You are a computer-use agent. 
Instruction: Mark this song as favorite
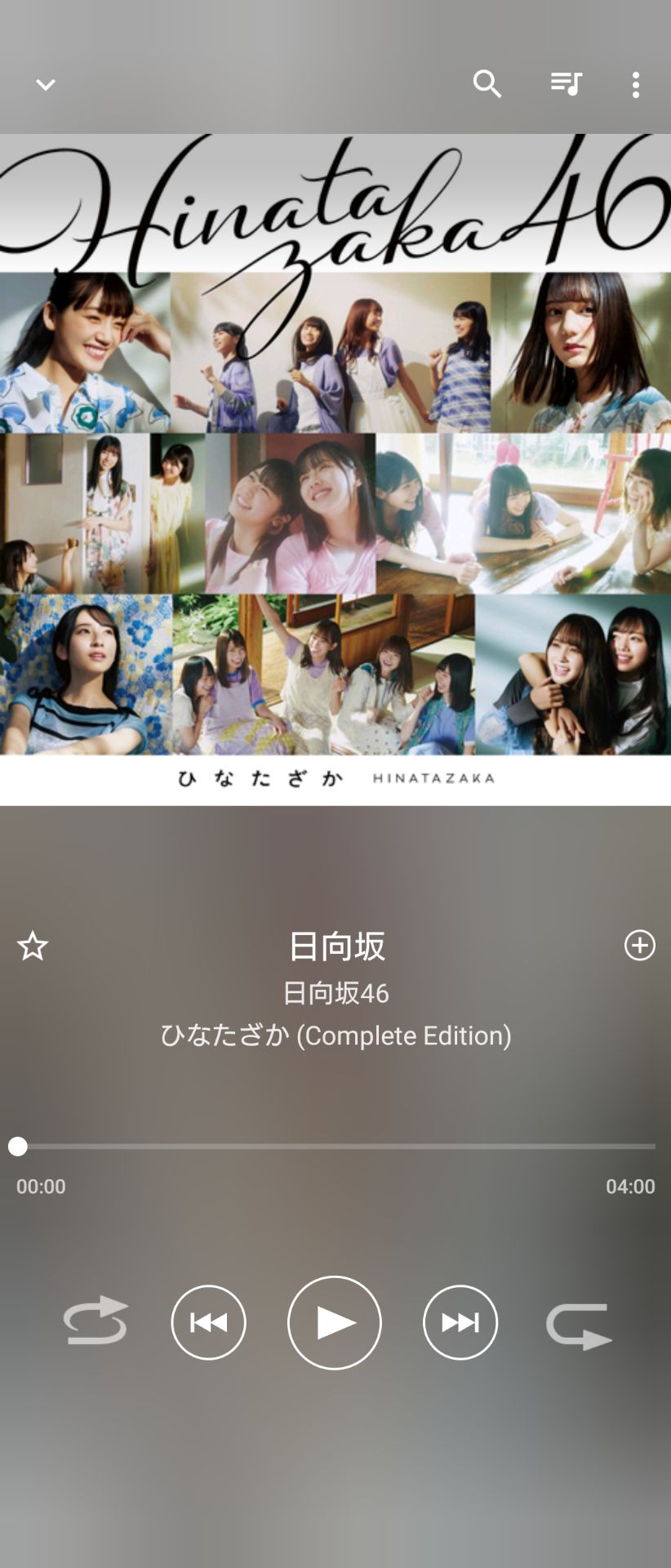pyautogui.click(x=33, y=946)
